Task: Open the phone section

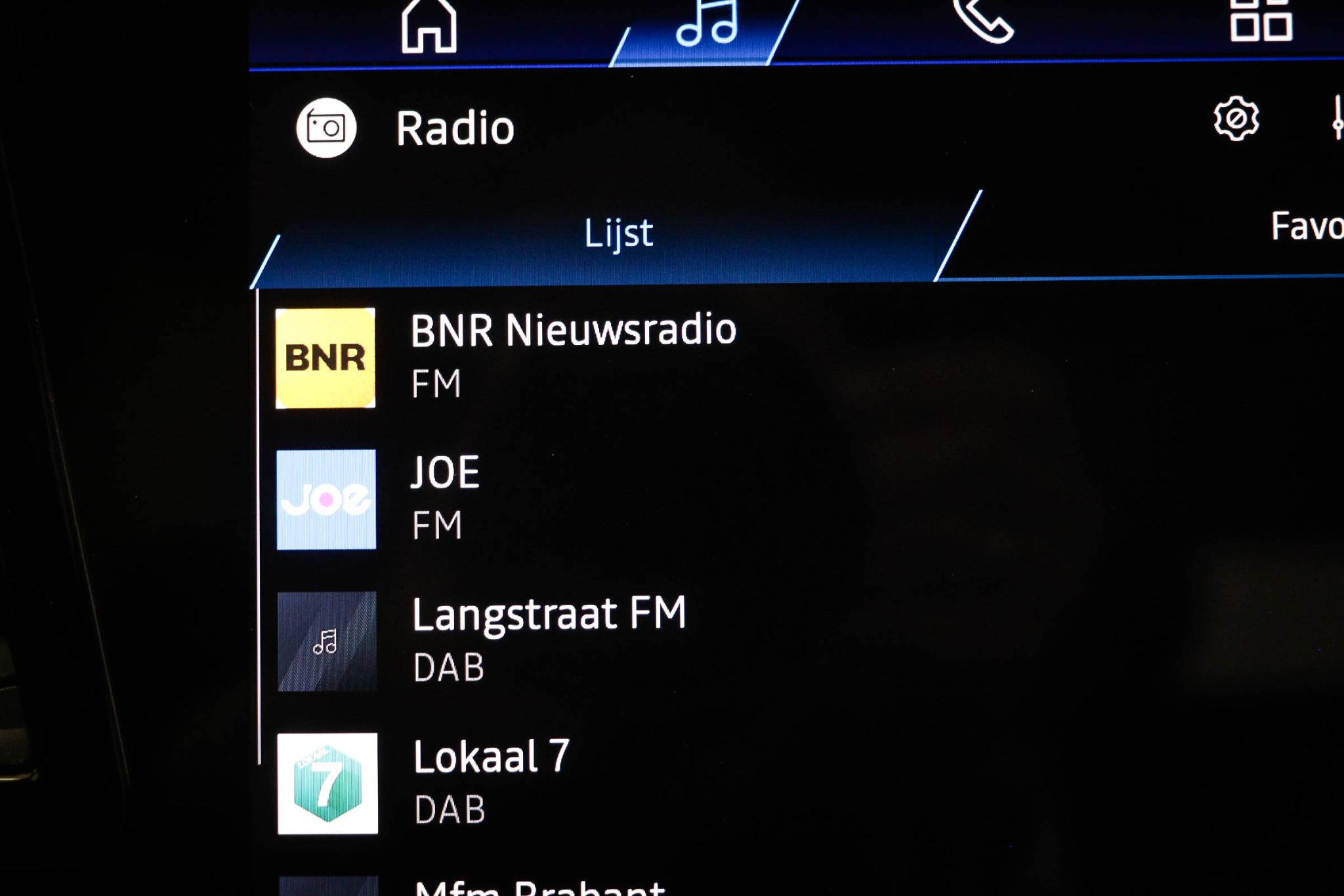Action: pyautogui.click(x=982, y=22)
